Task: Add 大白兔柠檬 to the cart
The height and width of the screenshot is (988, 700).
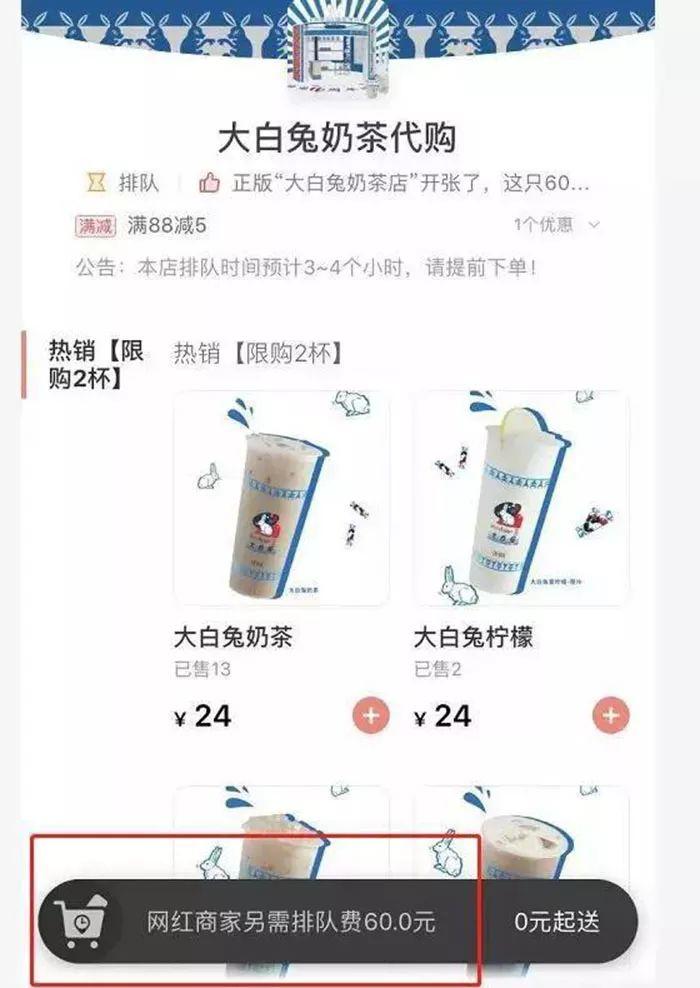Action: (610, 715)
